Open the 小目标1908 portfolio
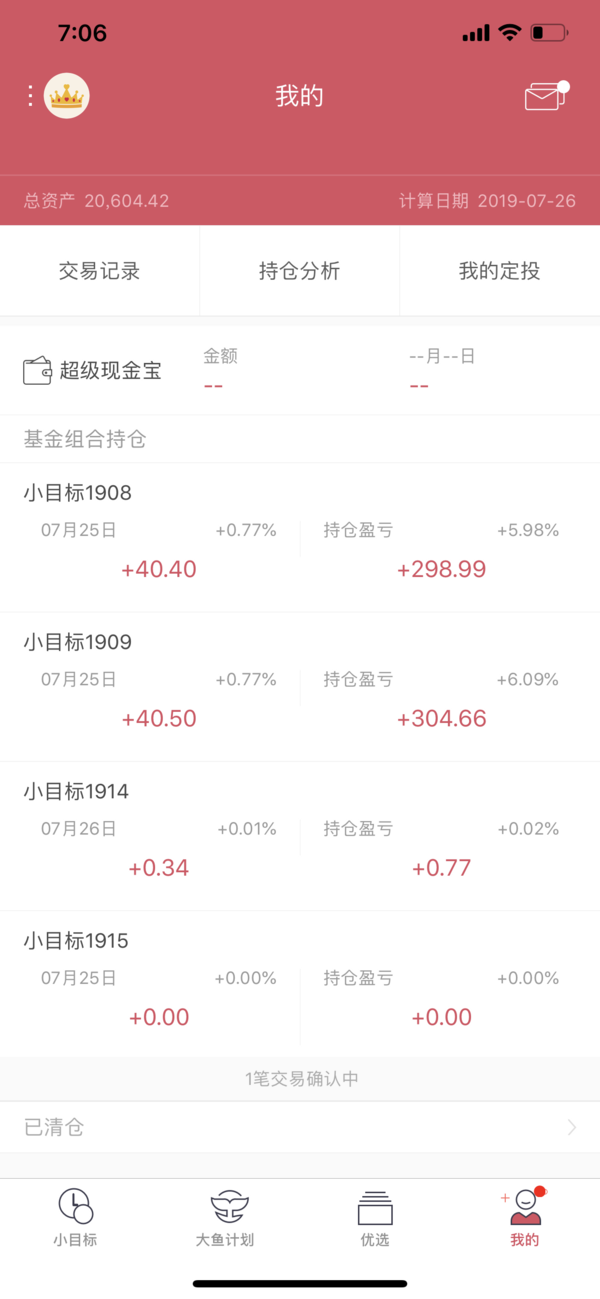 coord(300,537)
